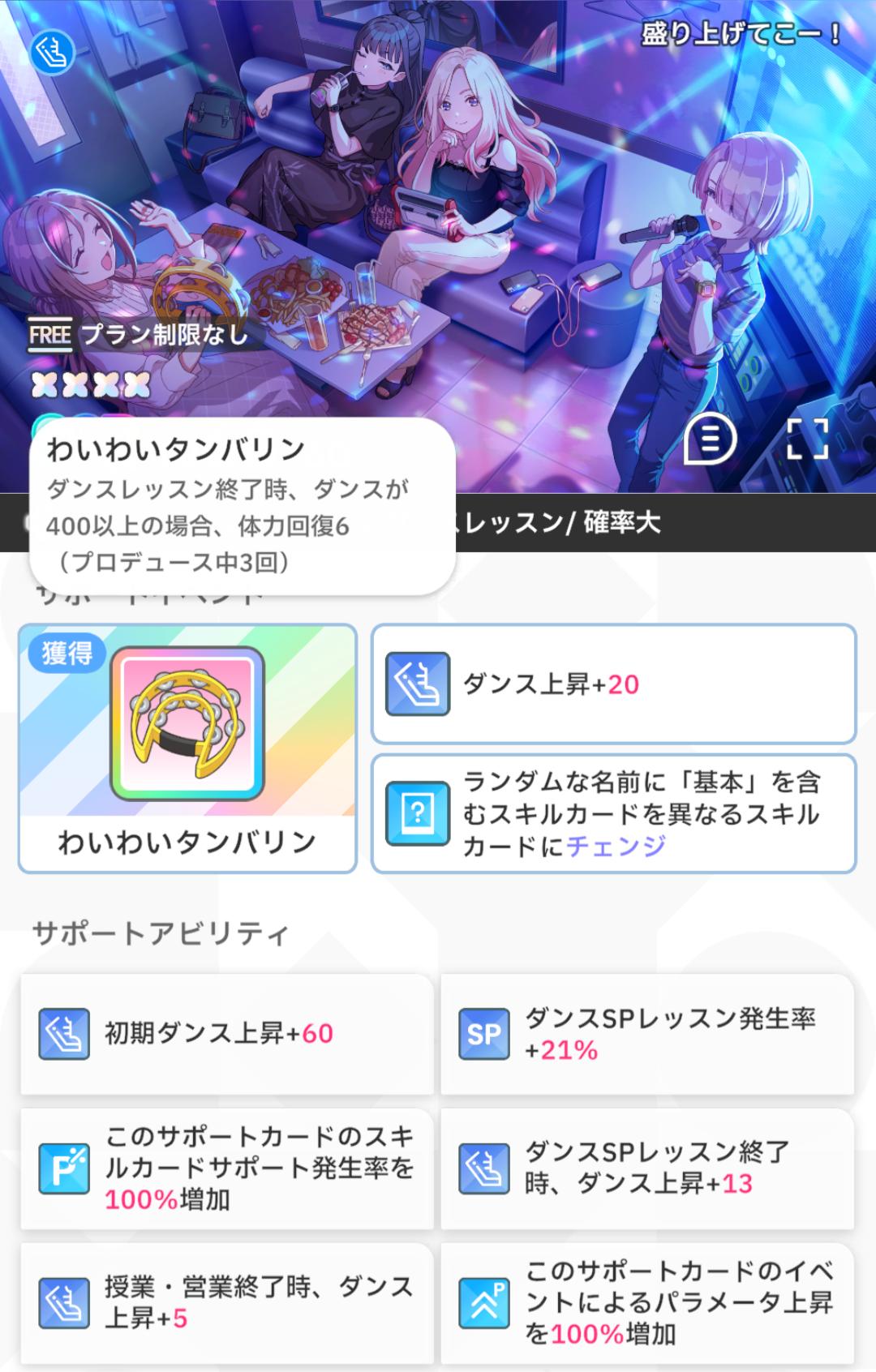This screenshot has height=1372, width=876.
Task: Open the スキルカード チェンジ event row
Action: click(613, 813)
